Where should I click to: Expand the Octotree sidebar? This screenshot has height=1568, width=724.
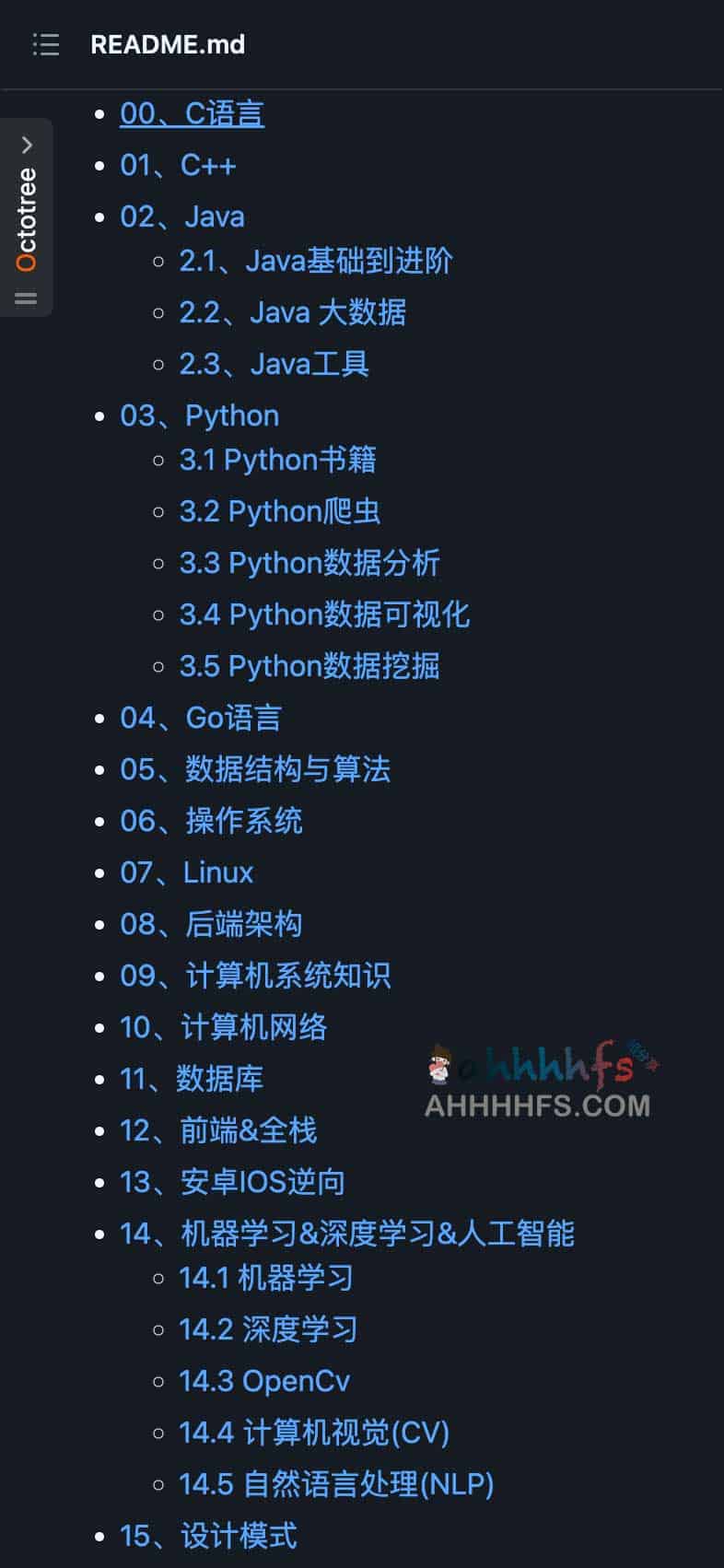pyautogui.click(x=27, y=145)
